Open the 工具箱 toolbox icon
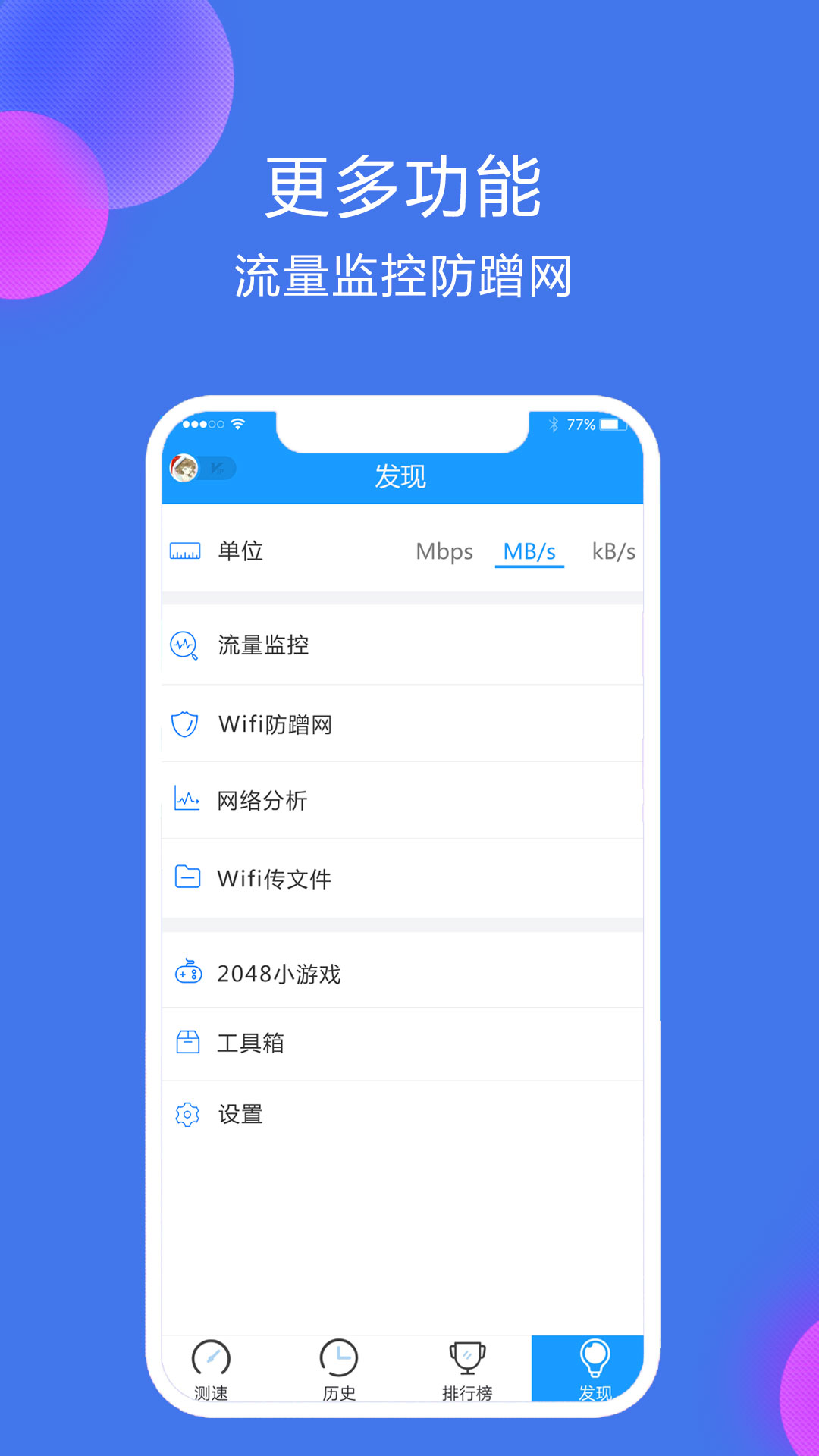Image resolution: width=819 pixels, height=1456 pixels. pos(188,1043)
